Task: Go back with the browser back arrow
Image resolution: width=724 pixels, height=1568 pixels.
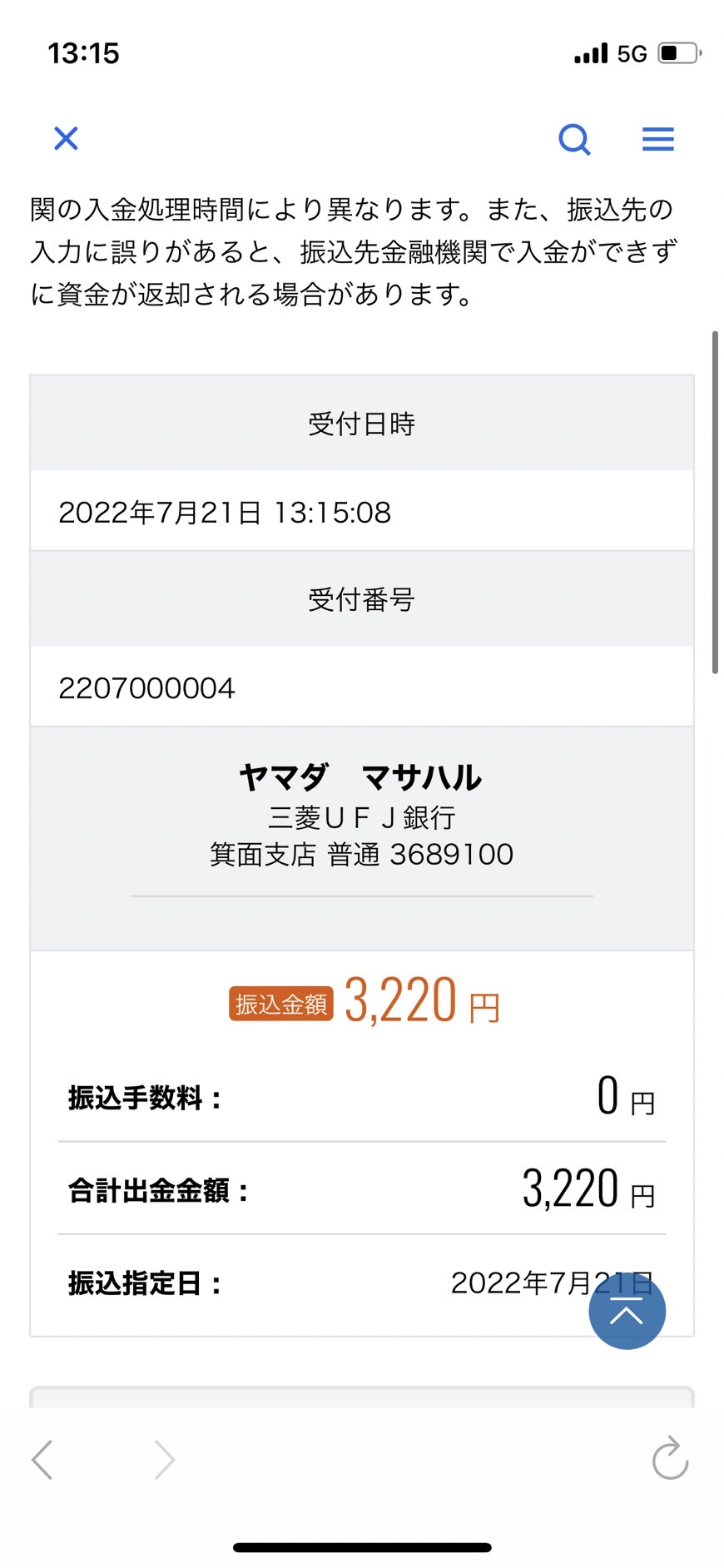Action: tap(42, 1460)
